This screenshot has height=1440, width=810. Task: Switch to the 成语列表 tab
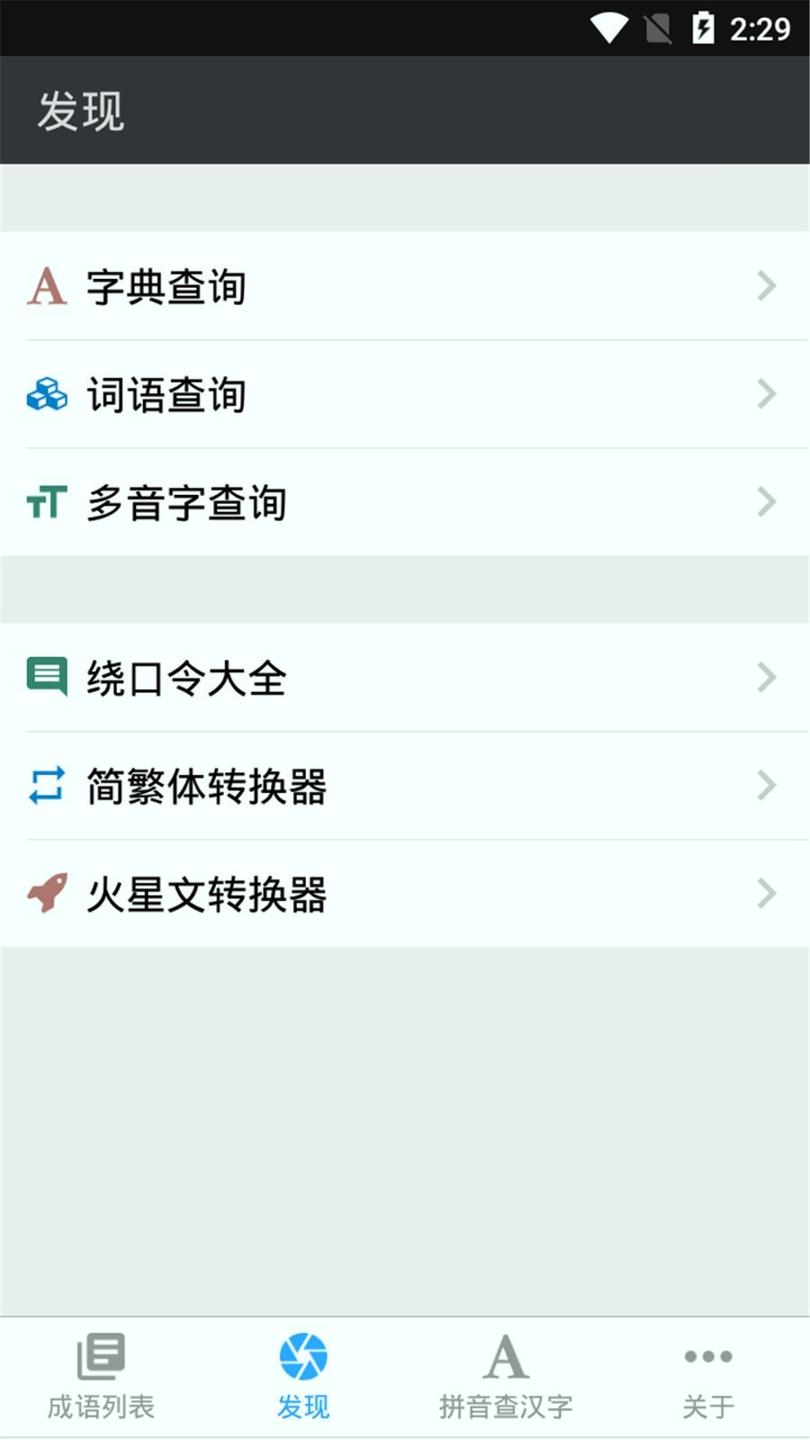click(x=101, y=1377)
